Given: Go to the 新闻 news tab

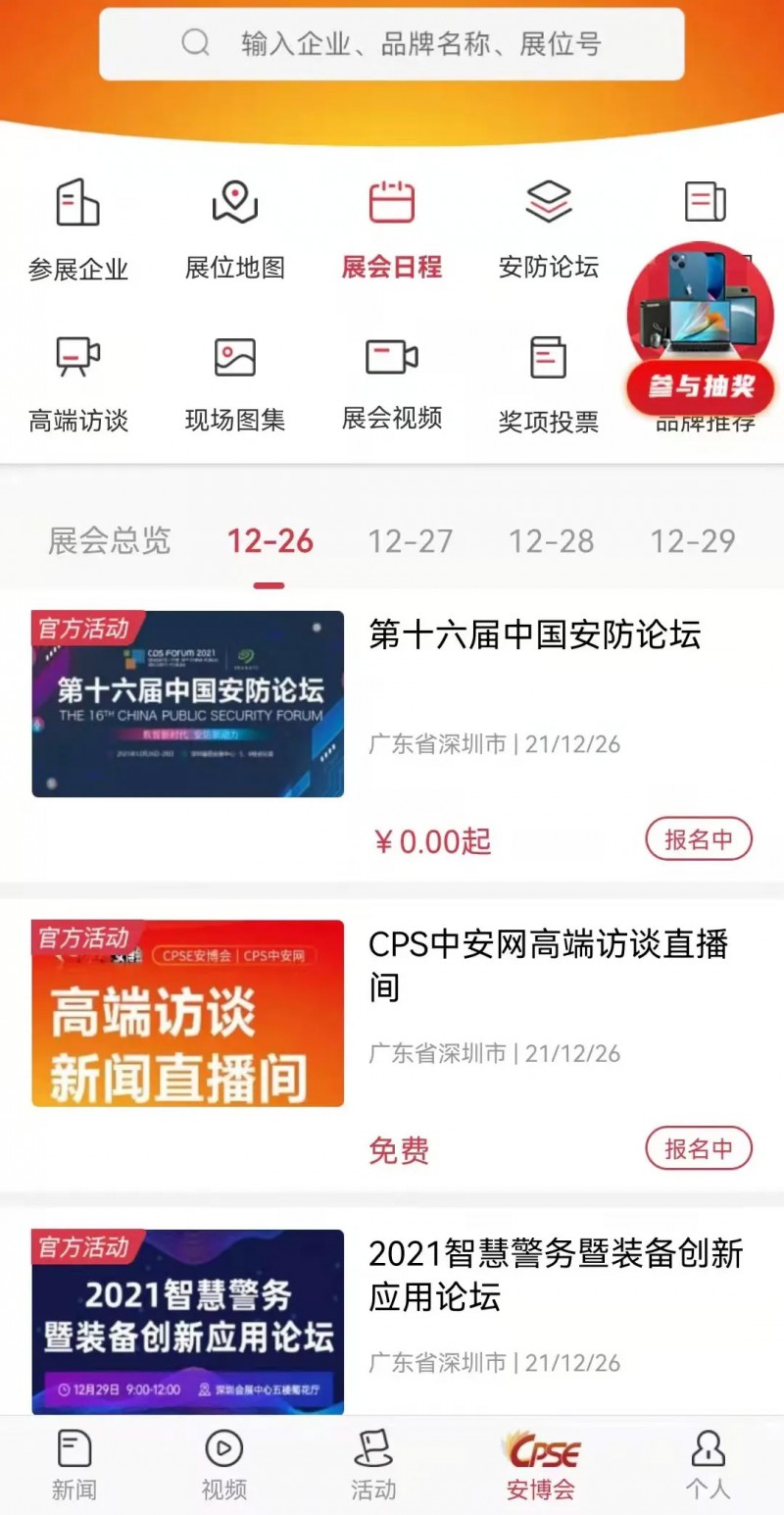Looking at the screenshot, I should click(74, 1466).
